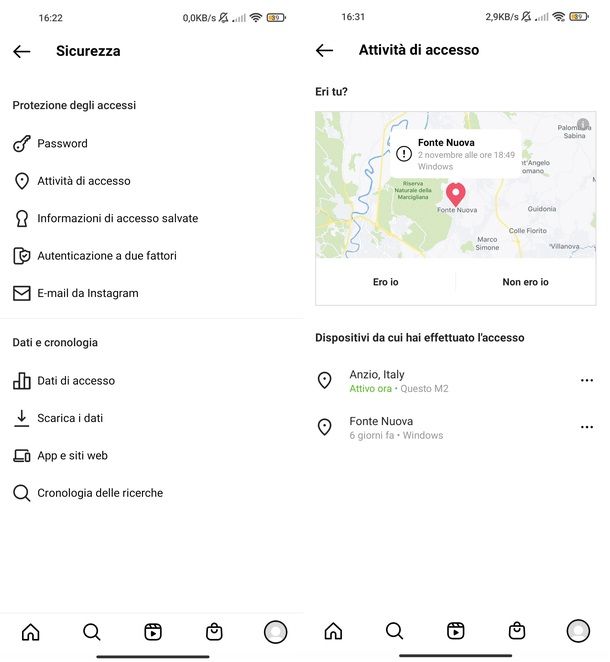Go back from the Sicurezza screen

(22, 51)
